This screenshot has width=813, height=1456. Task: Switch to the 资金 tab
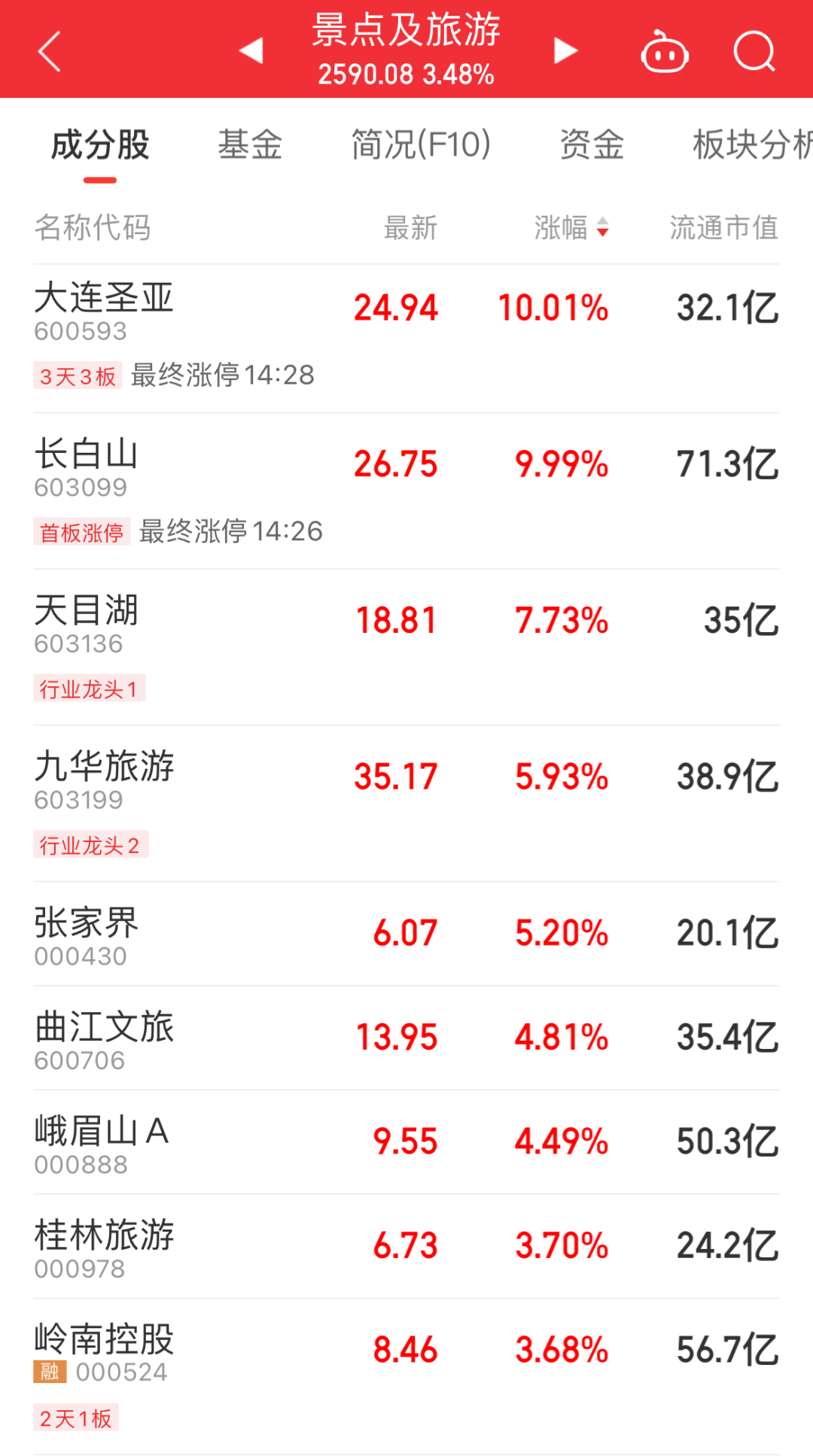592,144
